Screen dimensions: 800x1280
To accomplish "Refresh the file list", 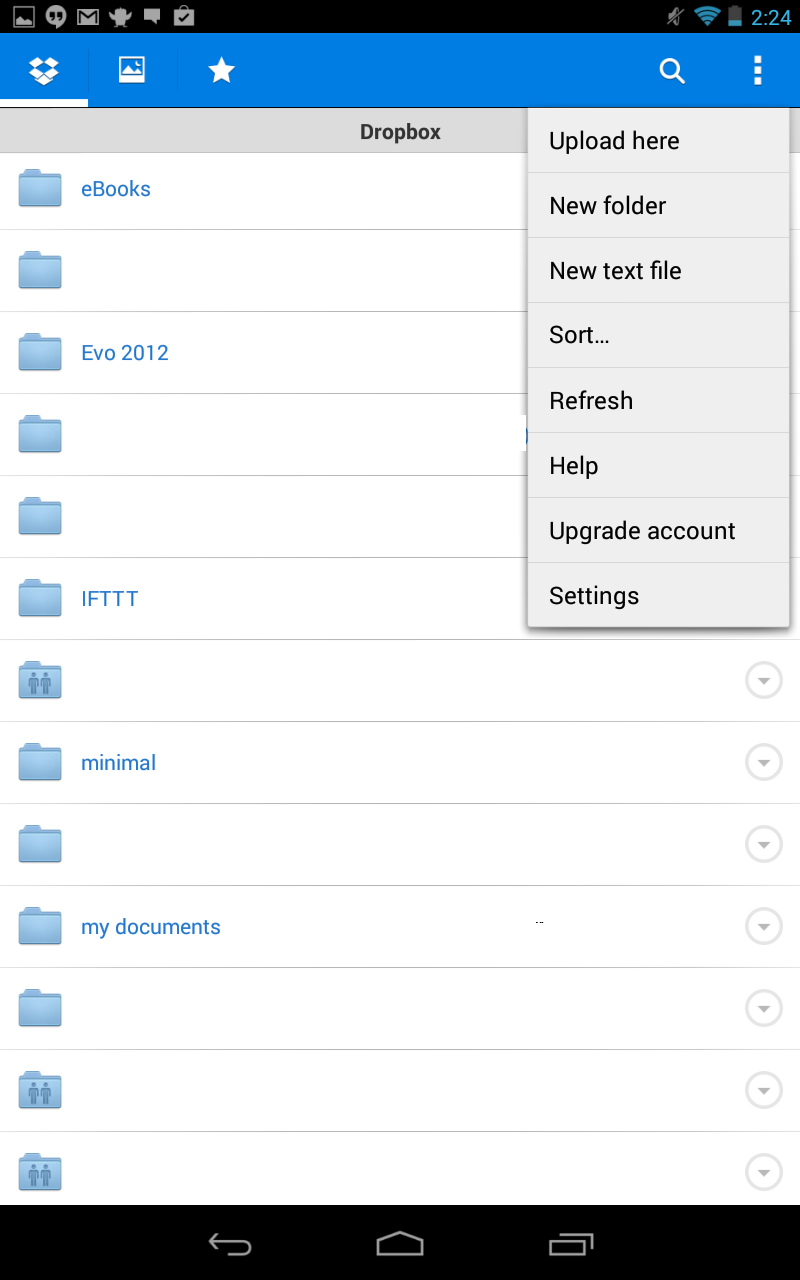I will click(x=591, y=401).
